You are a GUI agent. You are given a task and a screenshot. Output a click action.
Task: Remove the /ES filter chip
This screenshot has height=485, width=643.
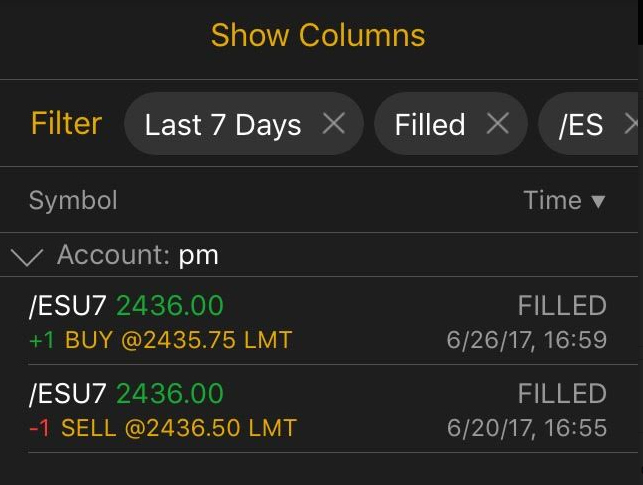[630, 124]
